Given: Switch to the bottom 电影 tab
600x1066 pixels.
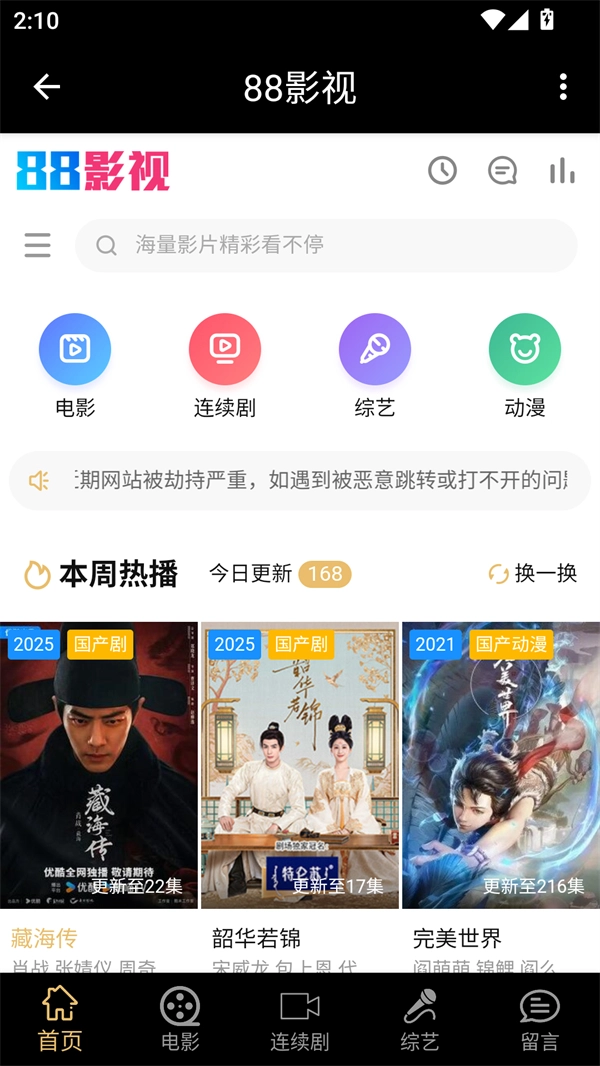Looking at the screenshot, I should (x=180, y=1019).
